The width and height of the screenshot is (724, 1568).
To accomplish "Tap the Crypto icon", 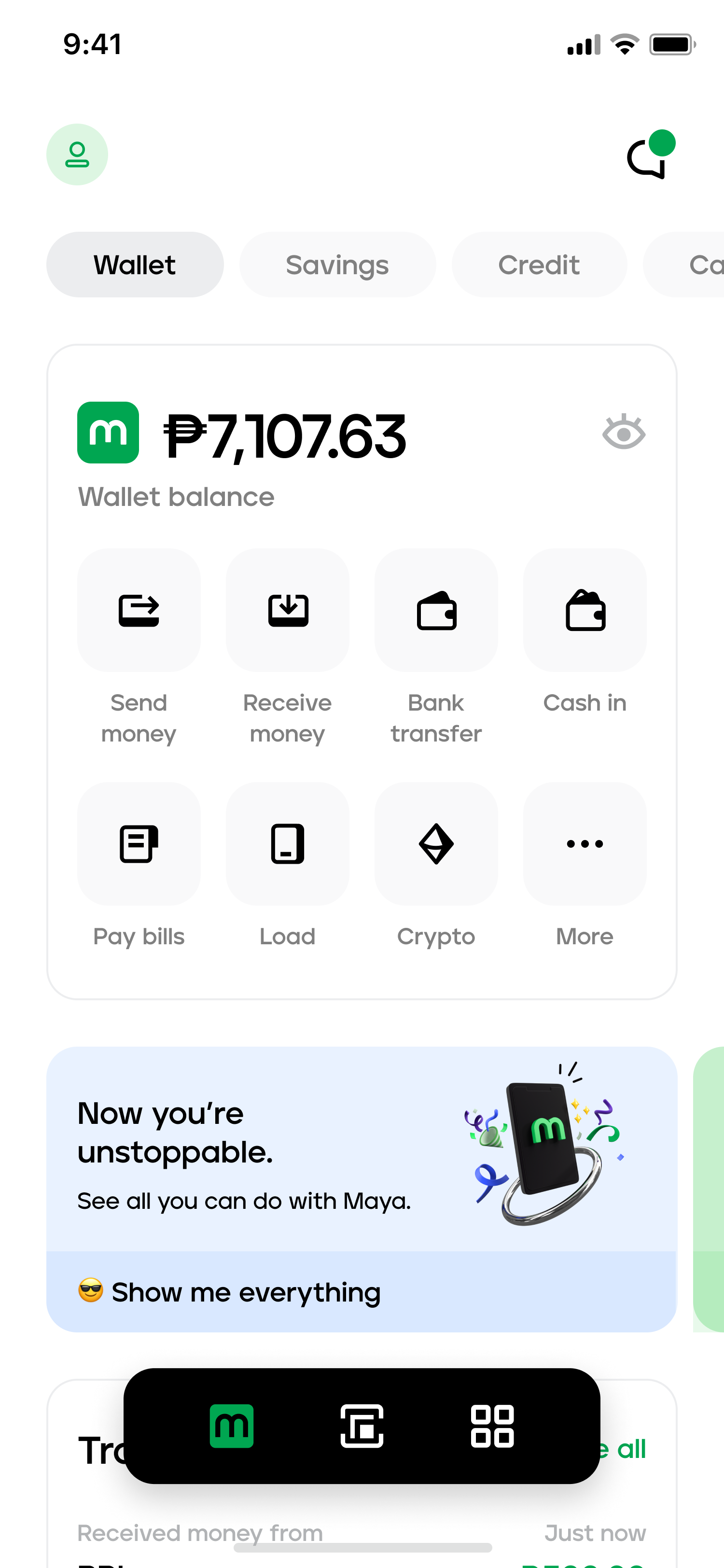I will tap(436, 844).
